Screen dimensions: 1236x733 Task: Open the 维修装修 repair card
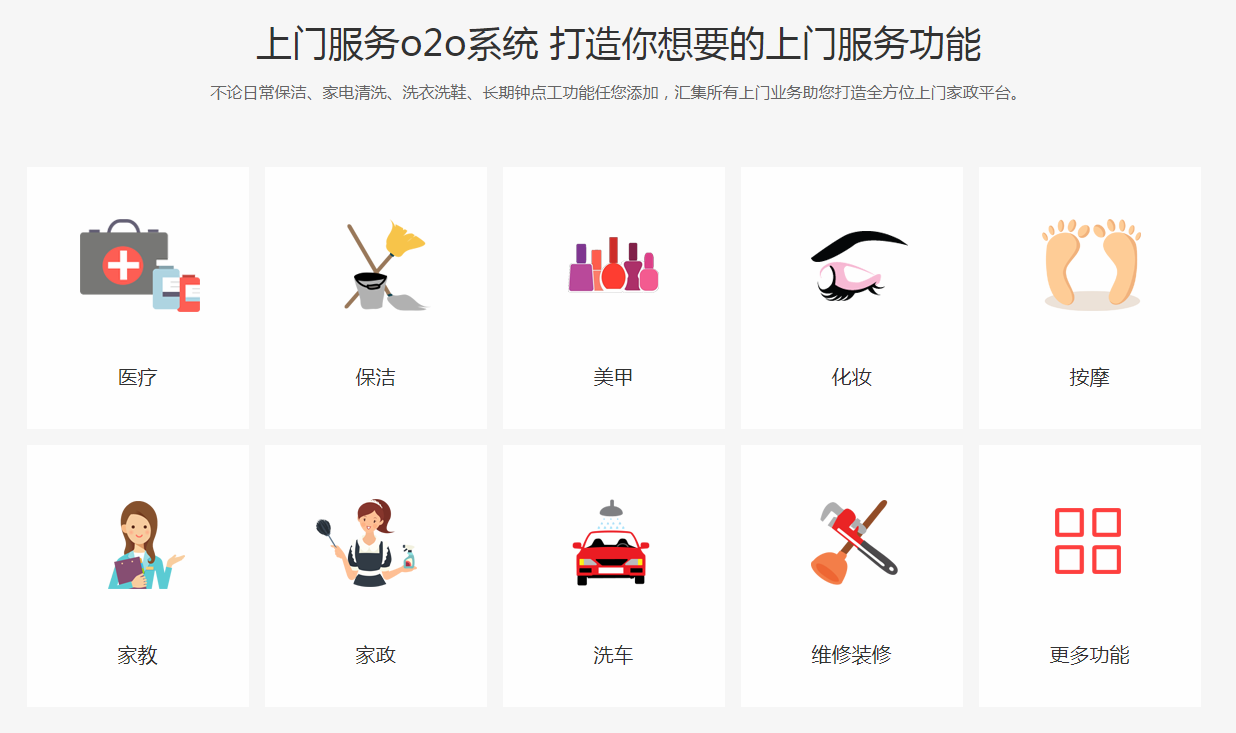[852, 576]
